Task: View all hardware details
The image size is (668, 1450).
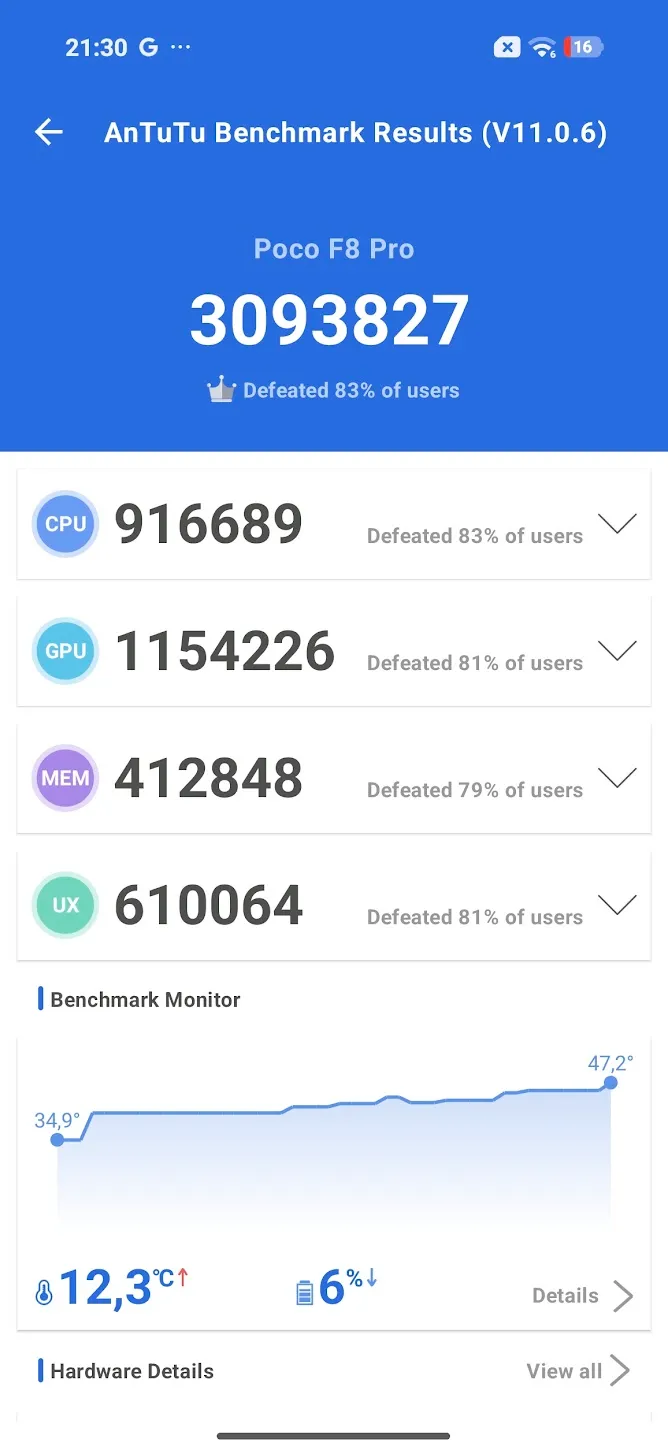Action: pyautogui.click(x=577, y=1371)
